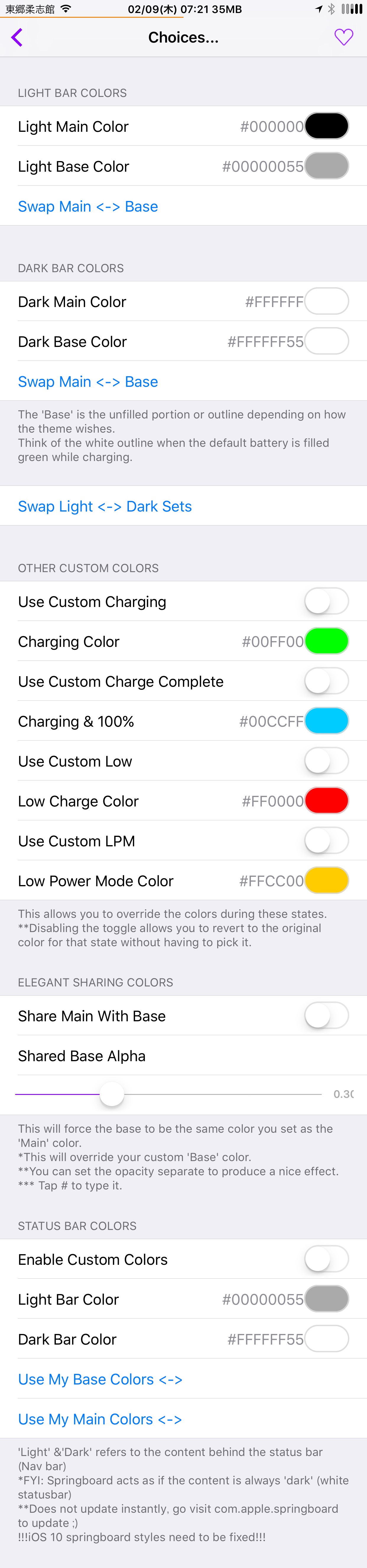Select the green Charging Color swatch

[326, 642]
